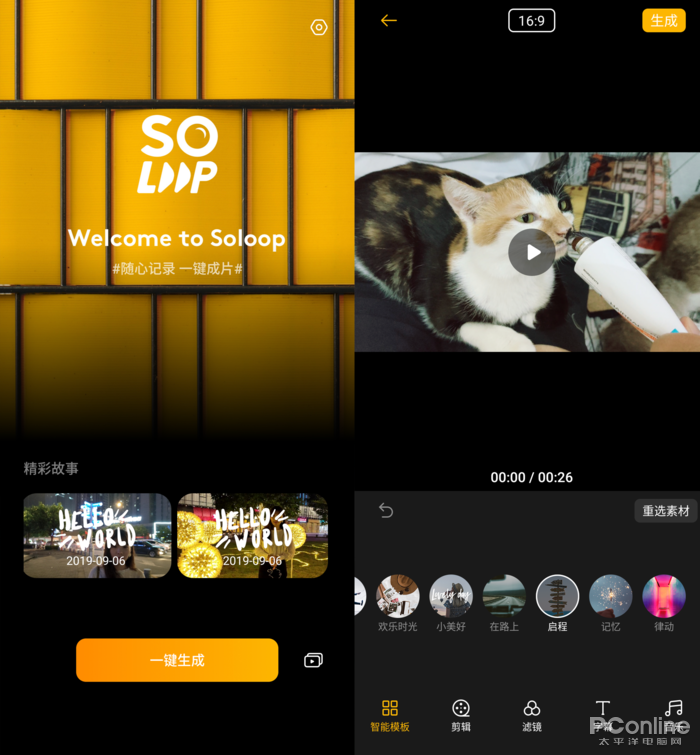Apply the 律动 template
Viewport: 700px width, 755px height.
(x=663, y=596)
